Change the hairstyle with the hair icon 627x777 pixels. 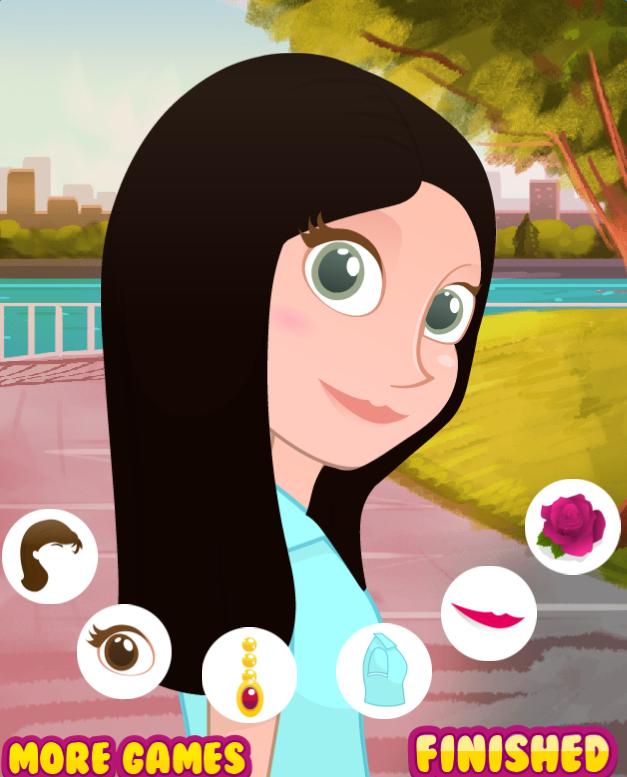coord(50,556)
